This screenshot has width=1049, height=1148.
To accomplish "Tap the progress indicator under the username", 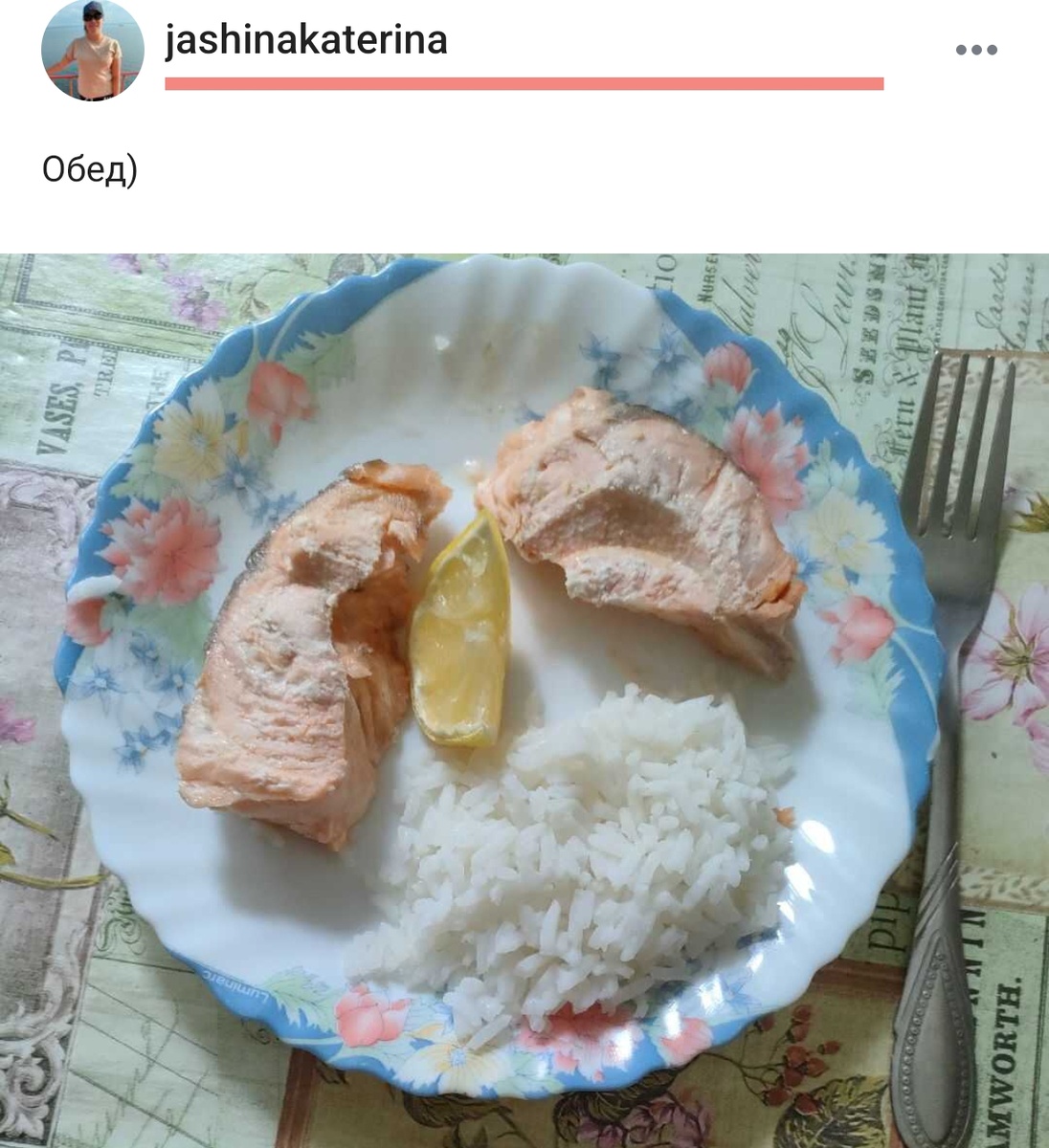I will (523, 84).
